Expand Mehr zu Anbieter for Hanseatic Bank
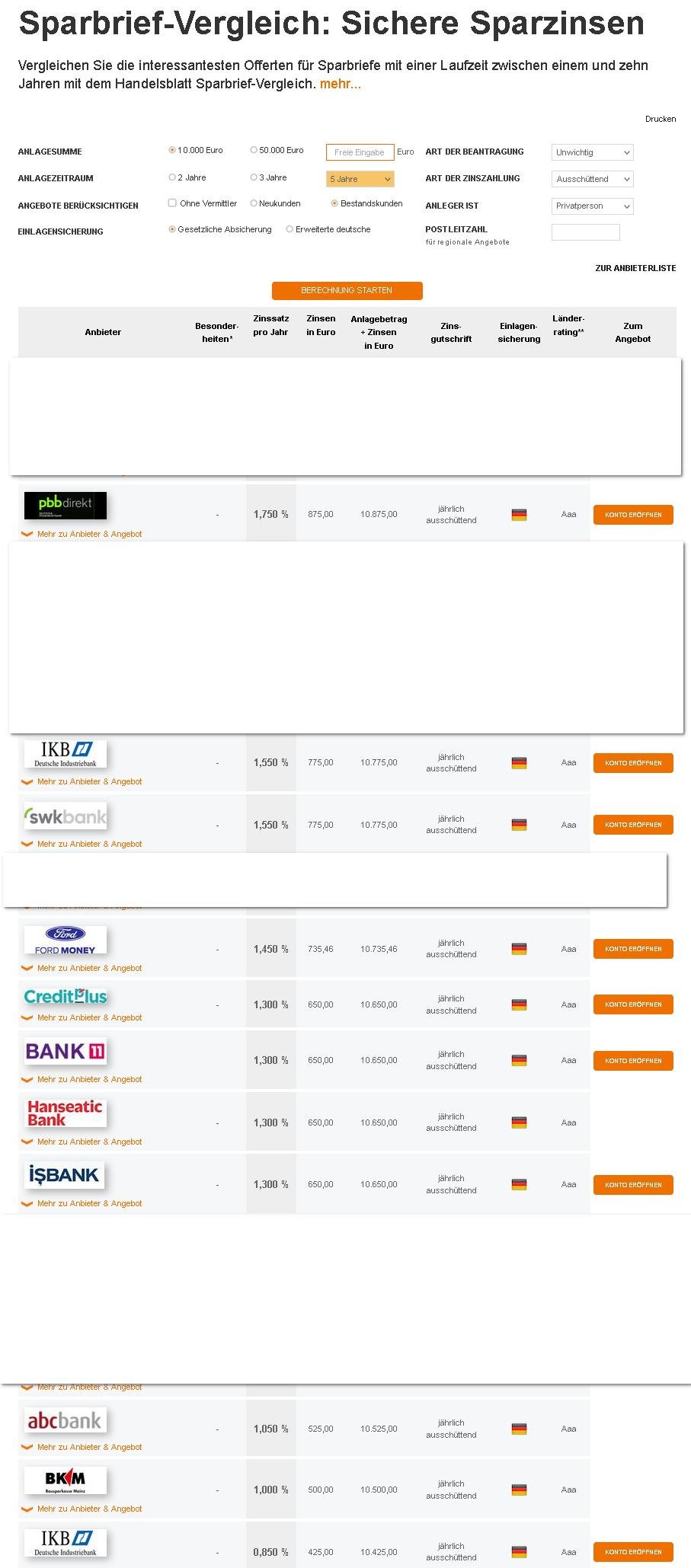 (x=89, y=1142)
